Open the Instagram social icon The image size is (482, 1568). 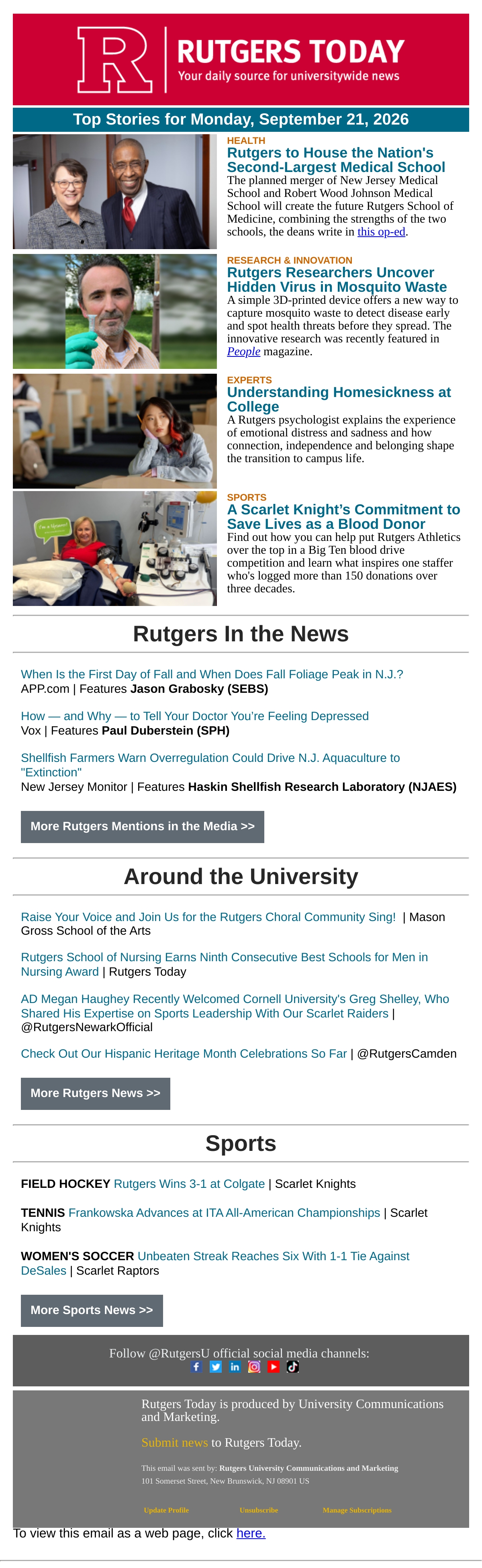click(x=254, y=1367)
